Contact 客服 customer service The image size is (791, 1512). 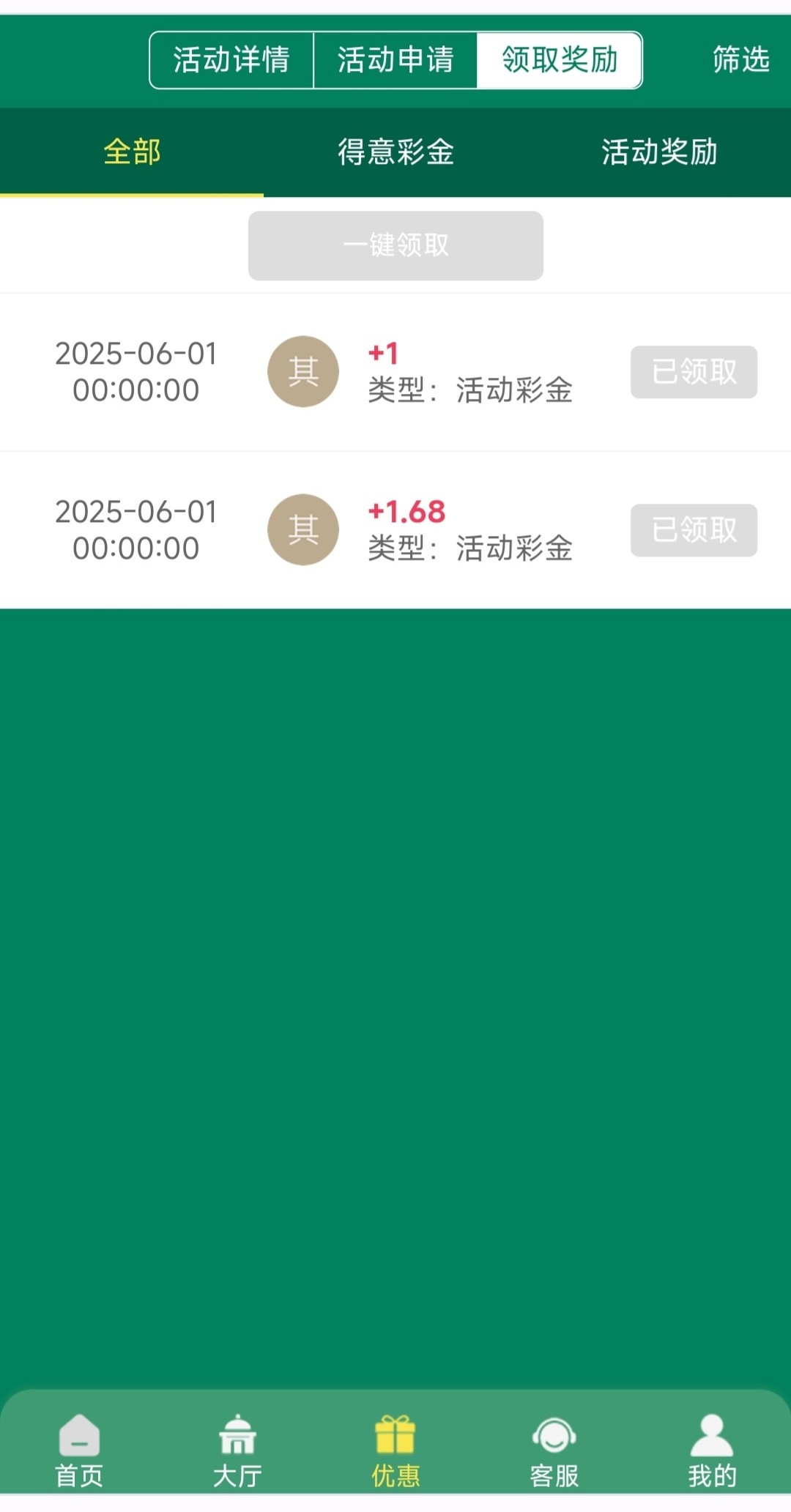[x=554, y=1451]
